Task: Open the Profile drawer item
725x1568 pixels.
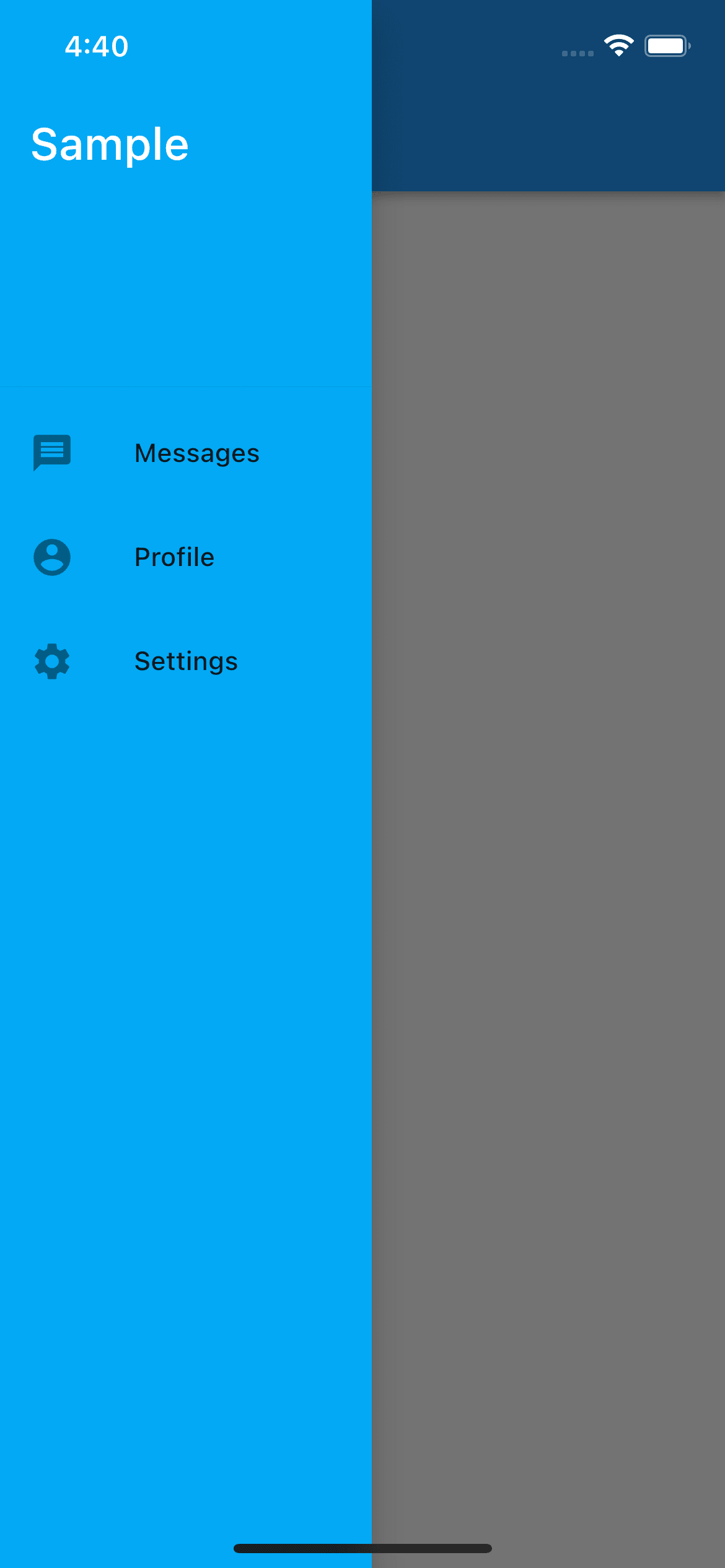Action: [x=186, y=557]
